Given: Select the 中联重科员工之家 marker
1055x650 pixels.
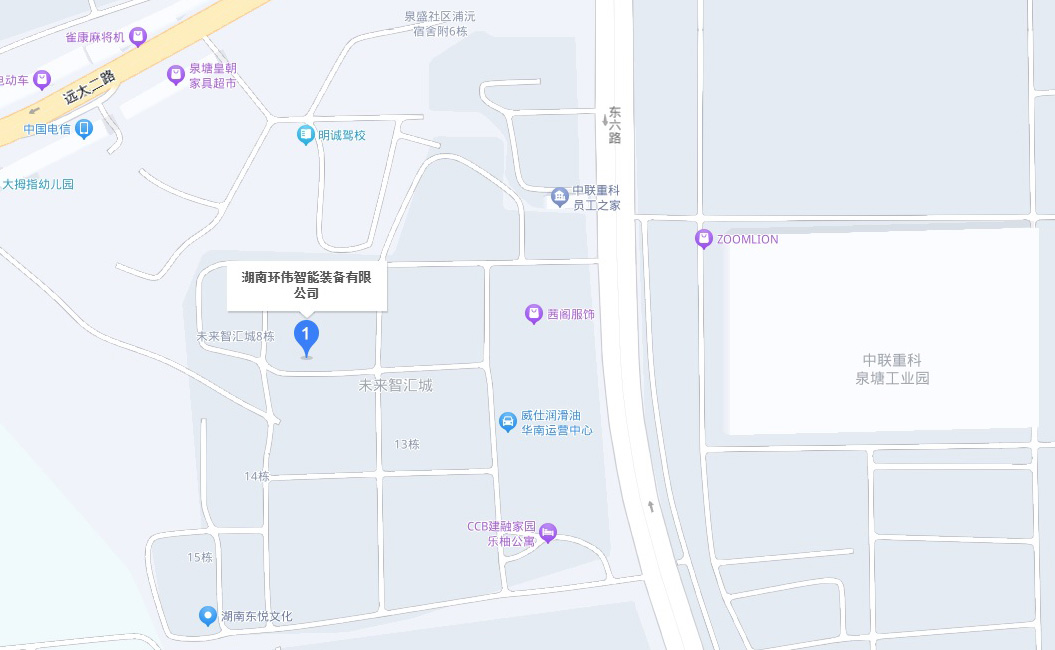Looking at the screenshot, I should point(560,196).
